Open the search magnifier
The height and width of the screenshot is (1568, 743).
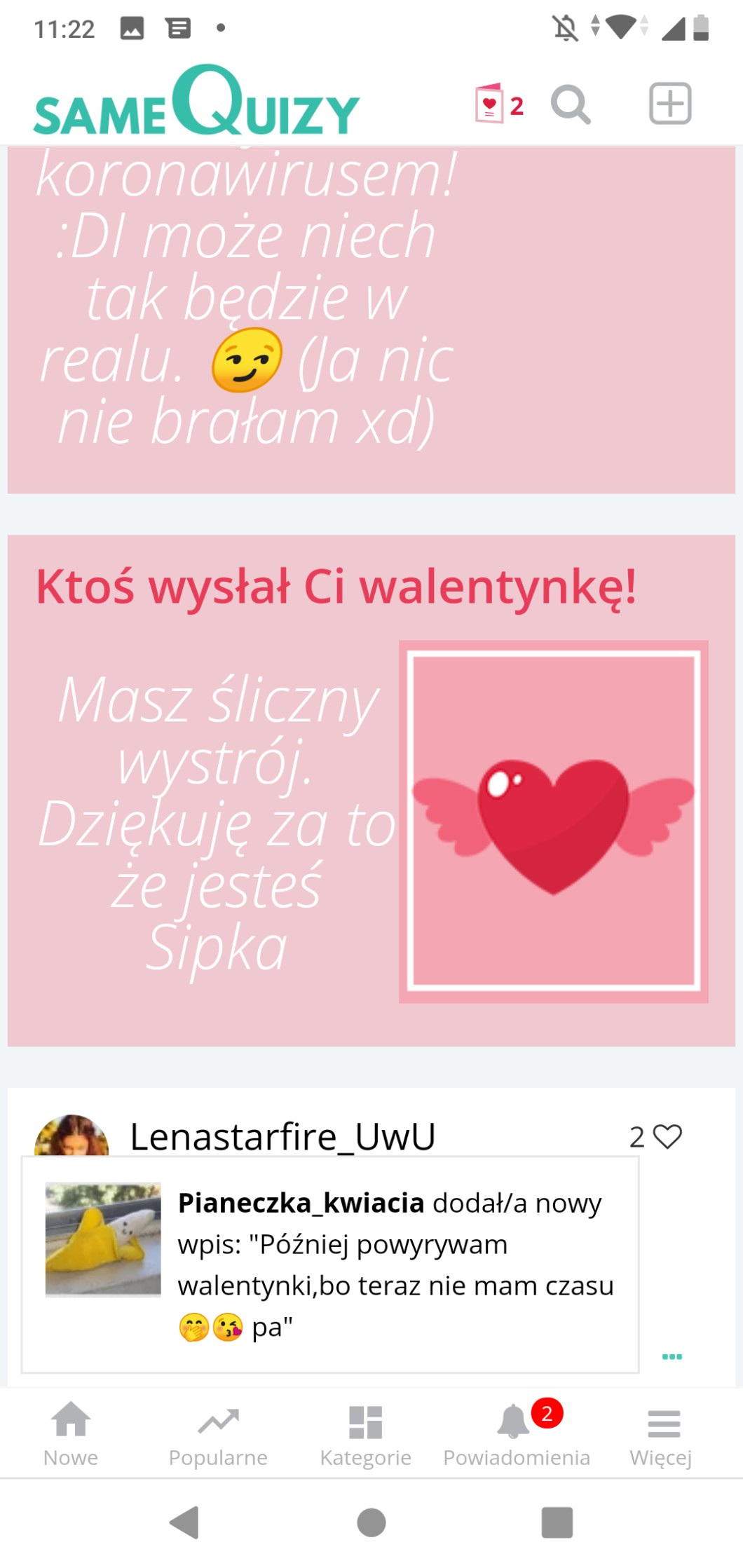click(x=570, y=104)
